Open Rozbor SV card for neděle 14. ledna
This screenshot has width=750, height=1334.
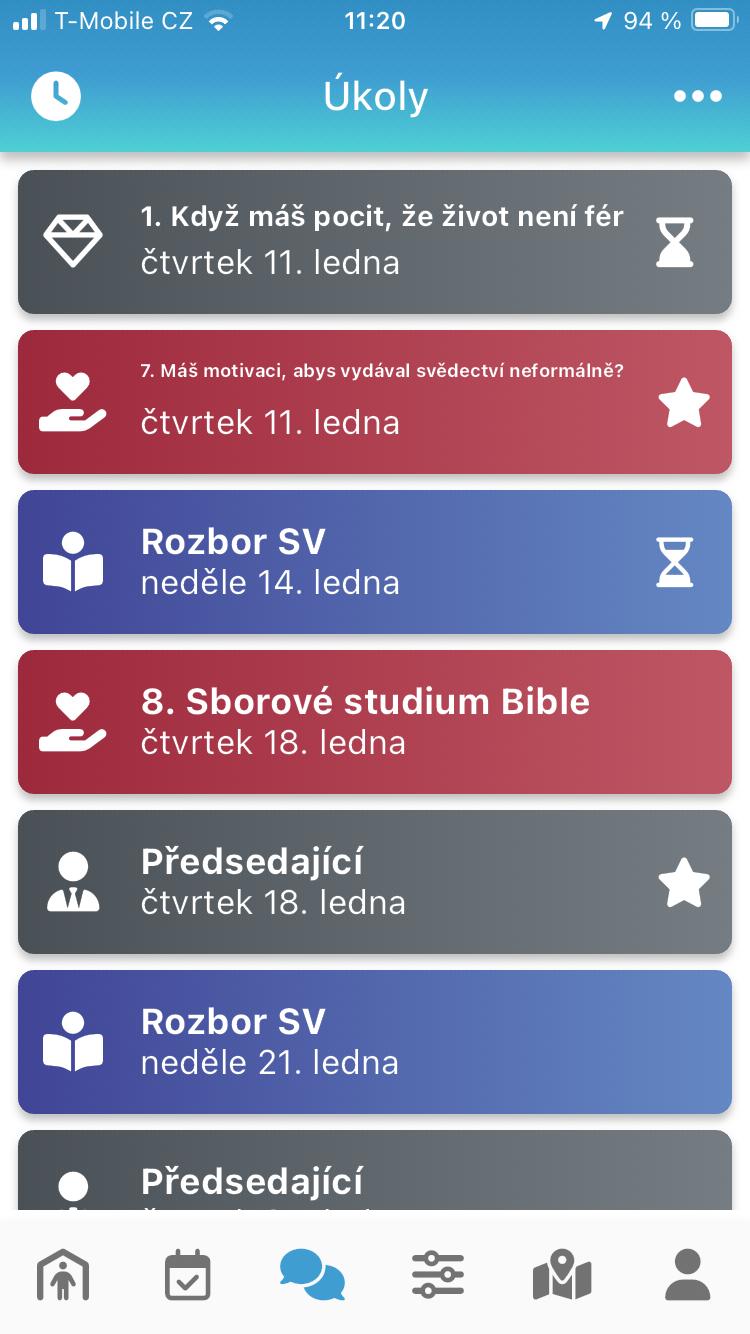(375, 562)
